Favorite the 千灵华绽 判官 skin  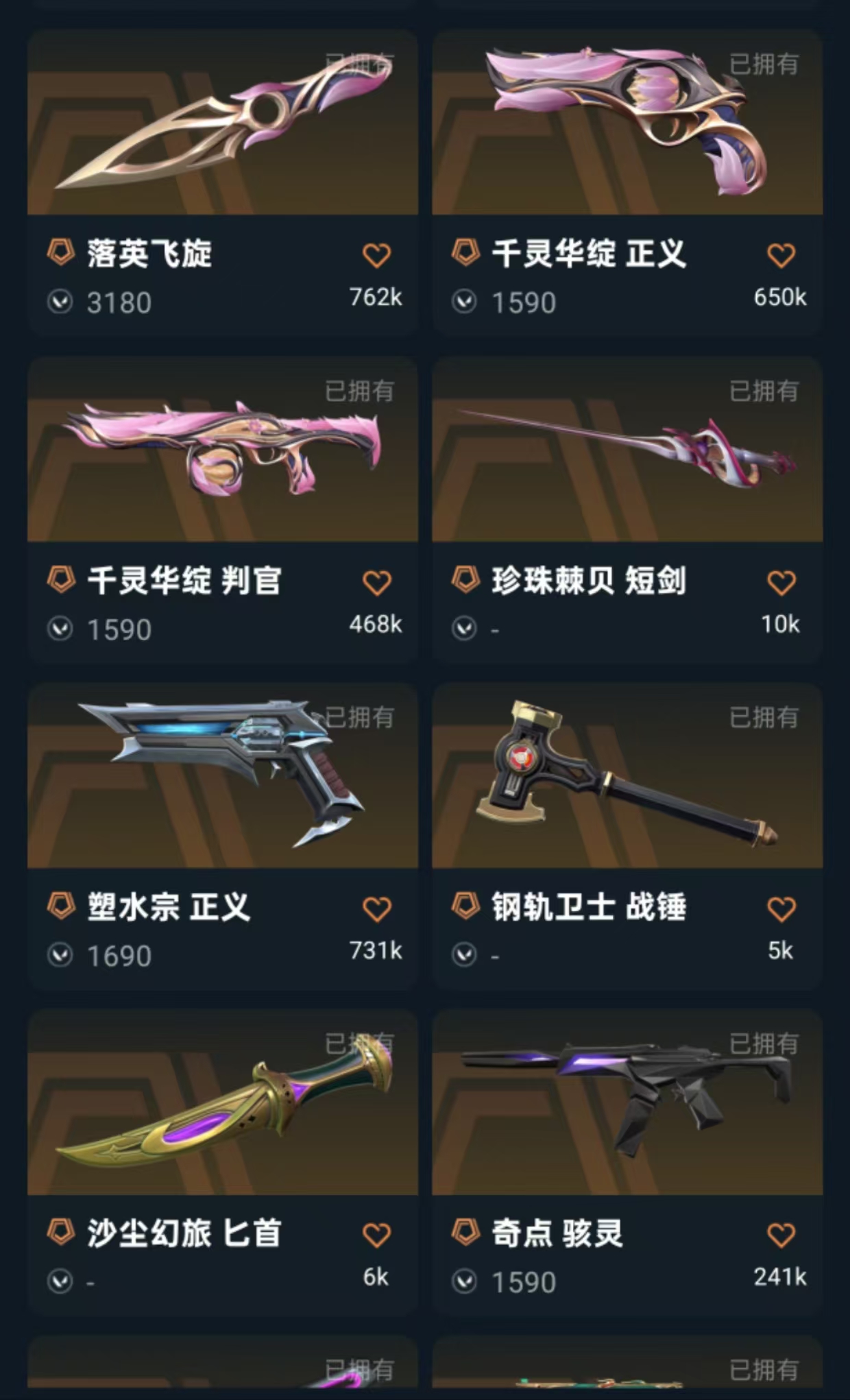click(x=376, y=582)
